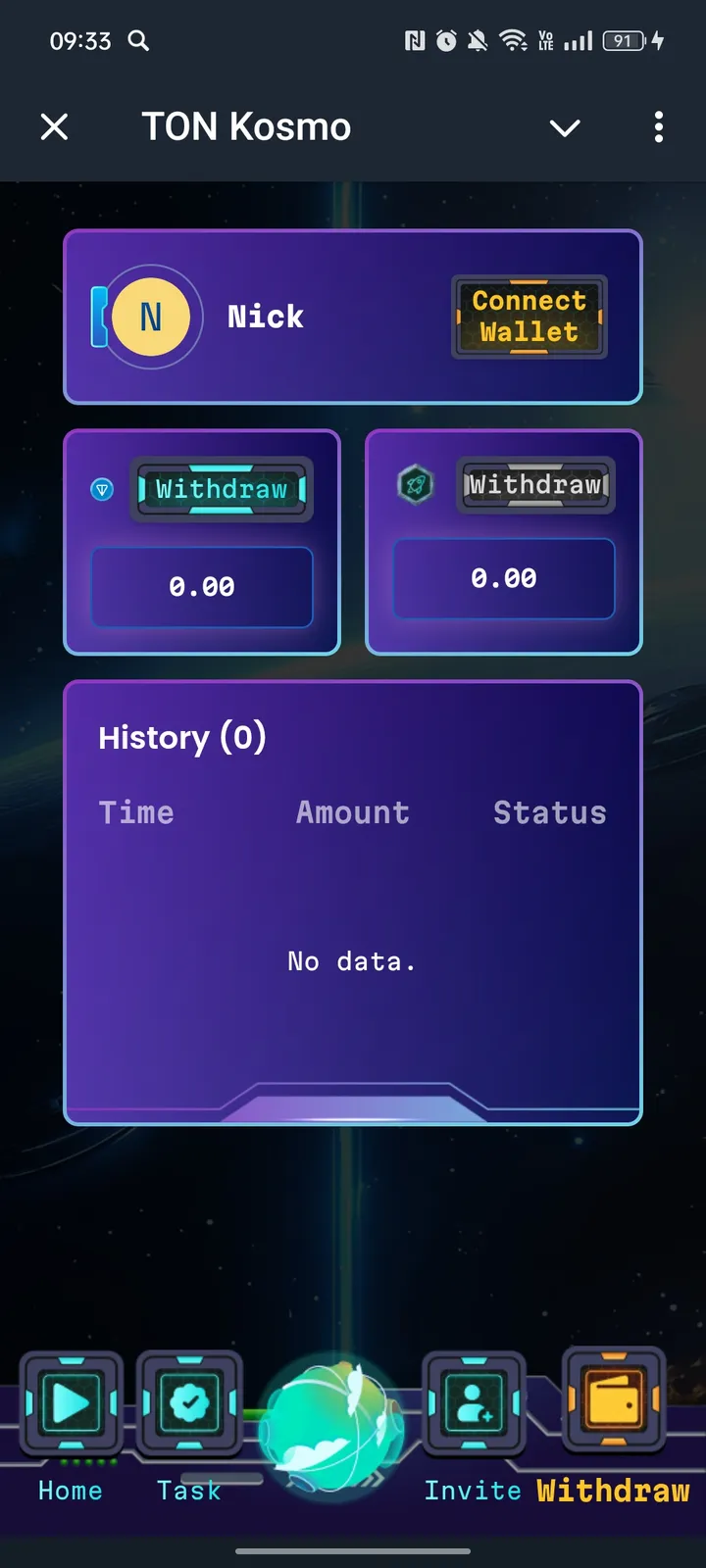
Task: Close the TON Kosmo mini app
Action: 55,126
